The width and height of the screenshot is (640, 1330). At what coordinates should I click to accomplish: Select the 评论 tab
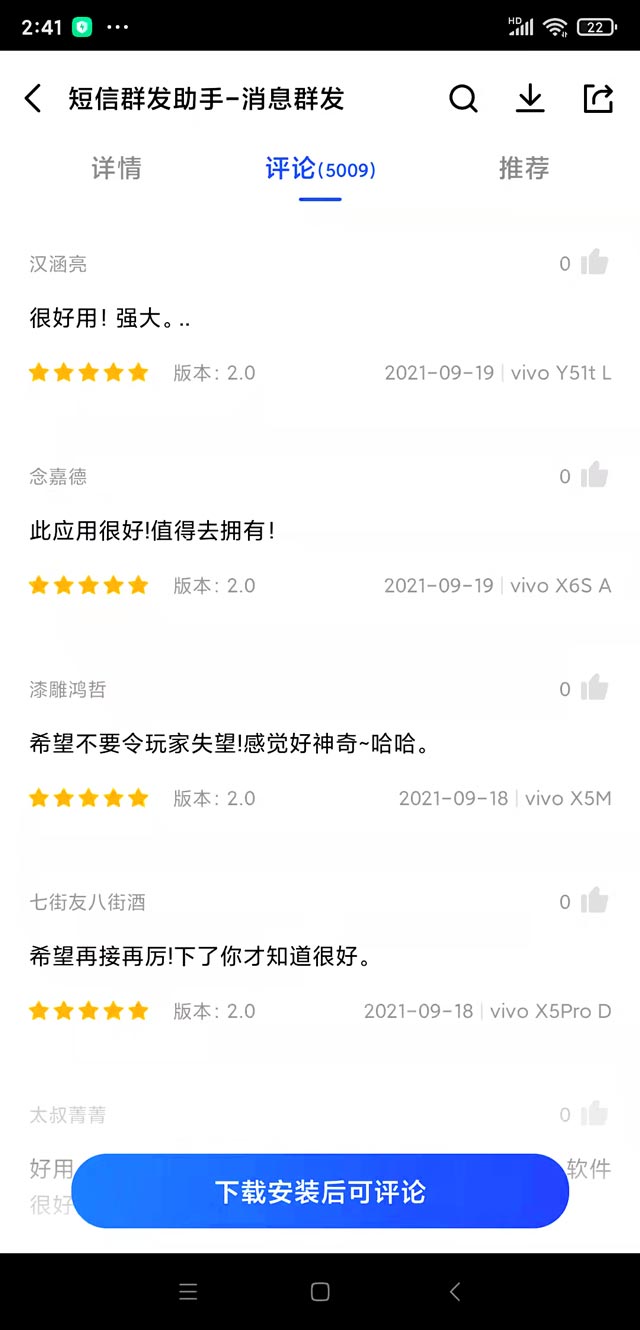click(x=320, y=169)
